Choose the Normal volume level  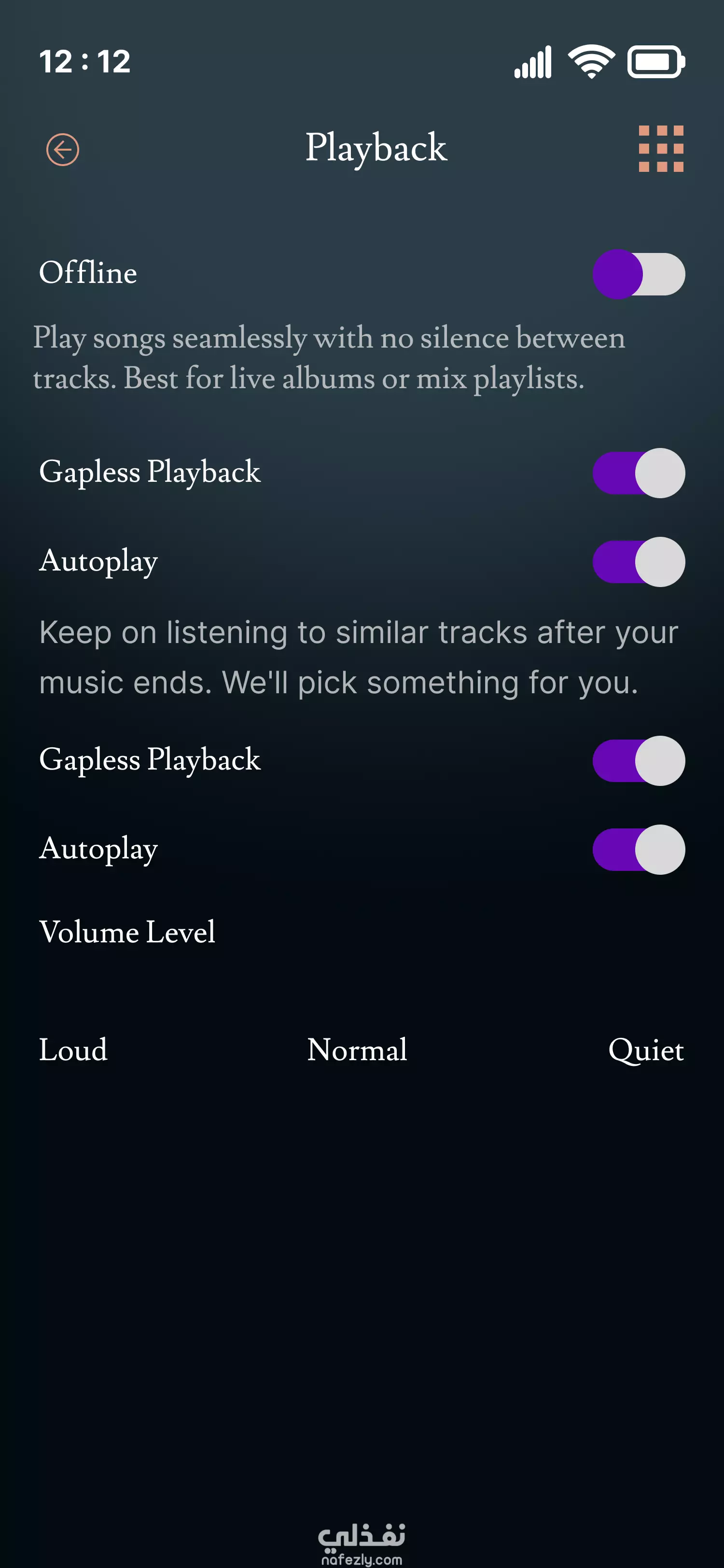[x=357, y=1050]
